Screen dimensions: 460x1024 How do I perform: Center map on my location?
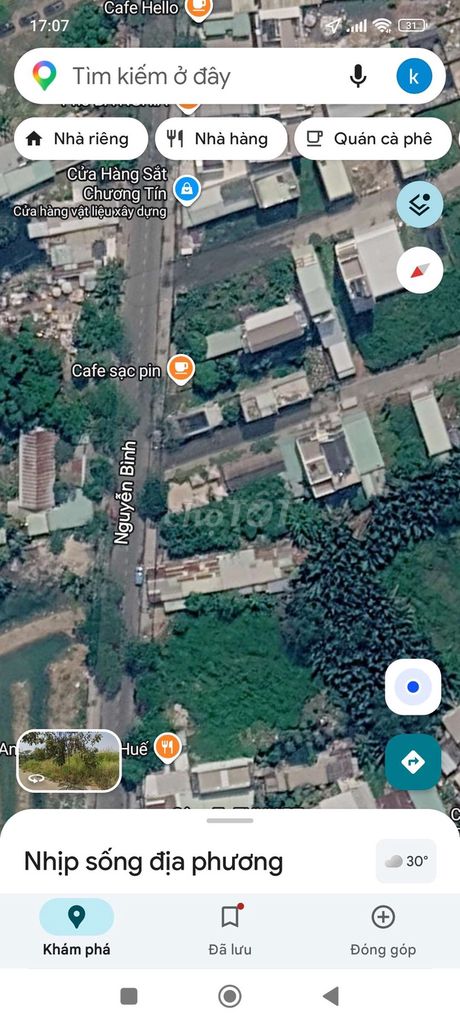coord(413,687)
